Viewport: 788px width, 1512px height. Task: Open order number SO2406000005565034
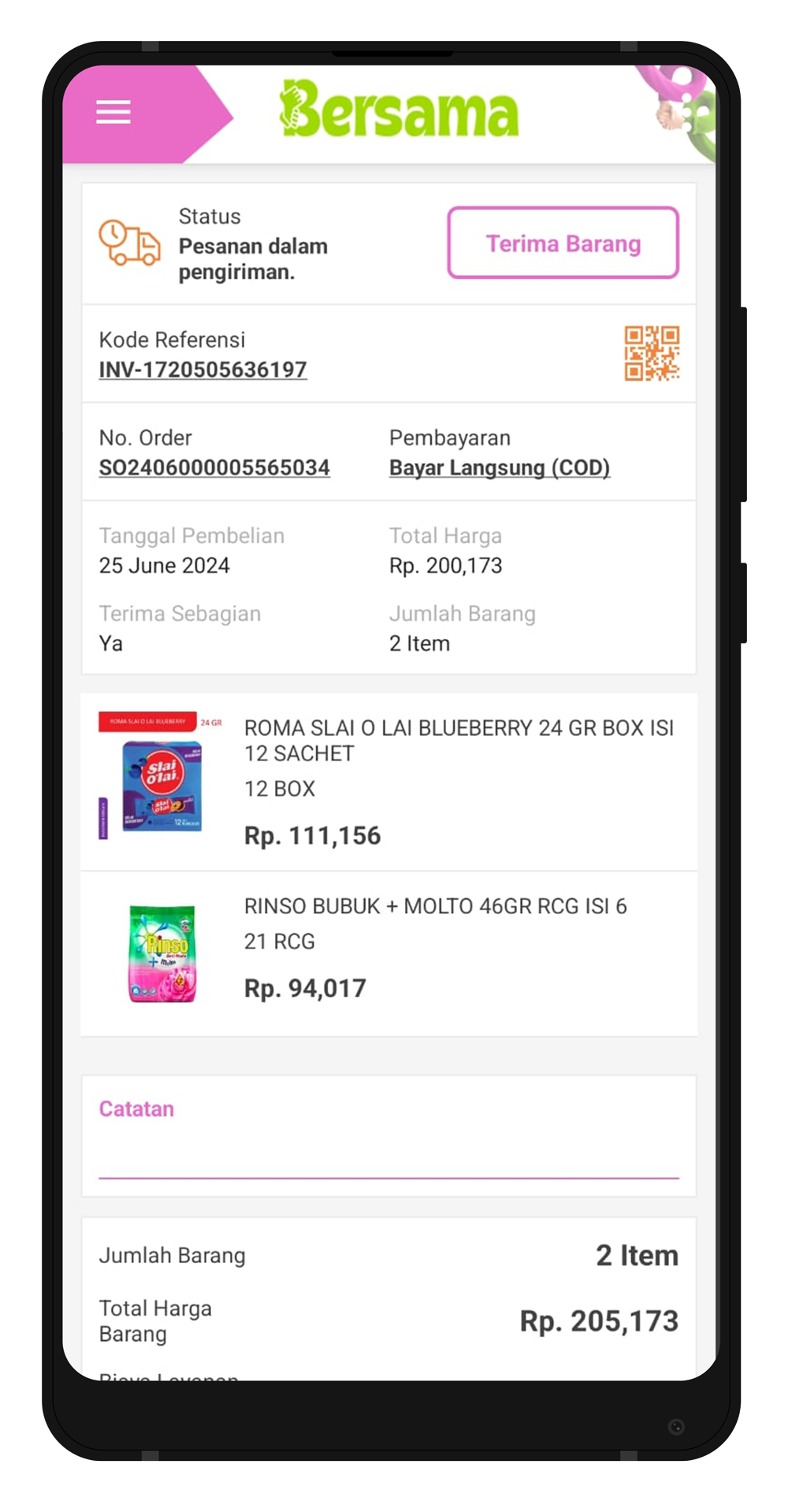click(214, 467)
